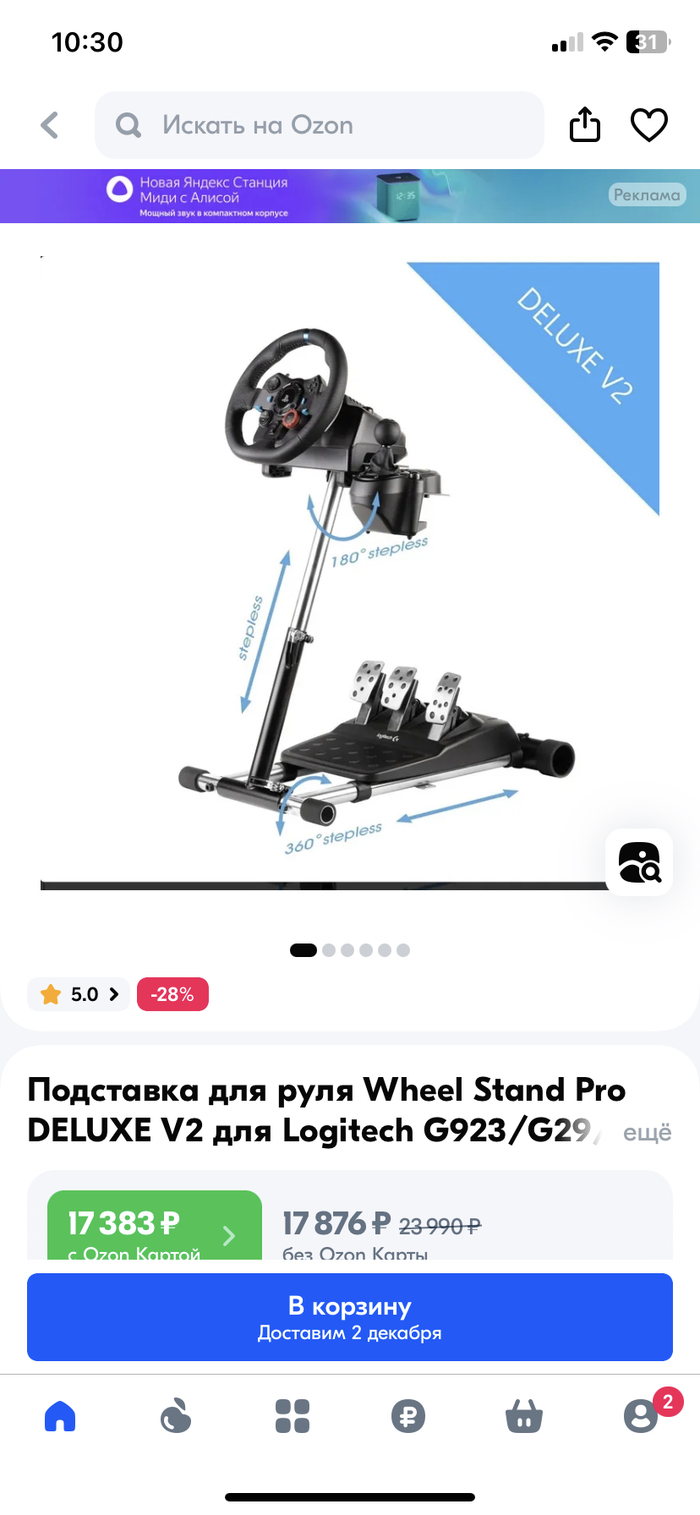This screenshot has width=700, height=1515.
Task: Open the 5.0 rating reviews
Action: point(78,994)
